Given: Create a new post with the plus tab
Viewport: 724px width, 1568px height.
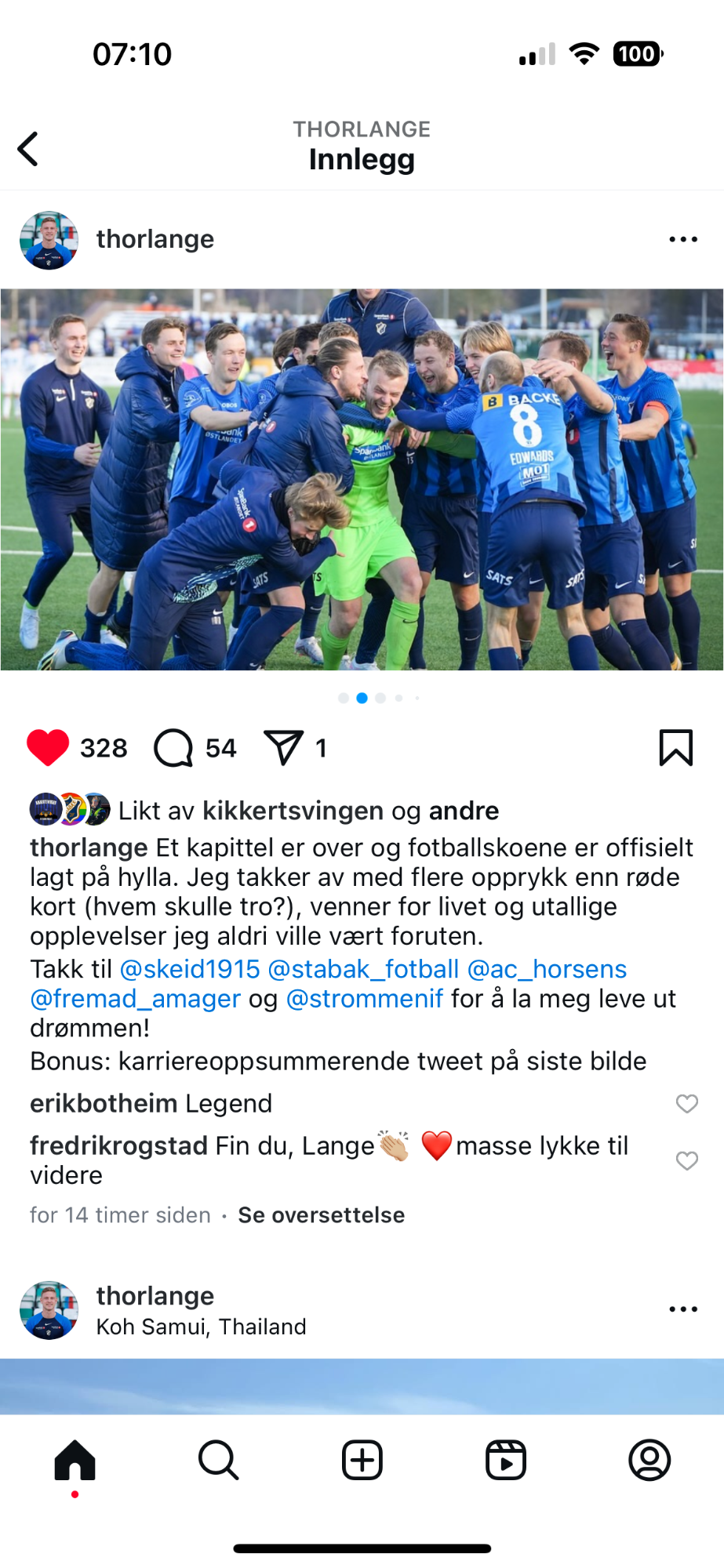Looking at the screenshot, I should point(362,1460).
